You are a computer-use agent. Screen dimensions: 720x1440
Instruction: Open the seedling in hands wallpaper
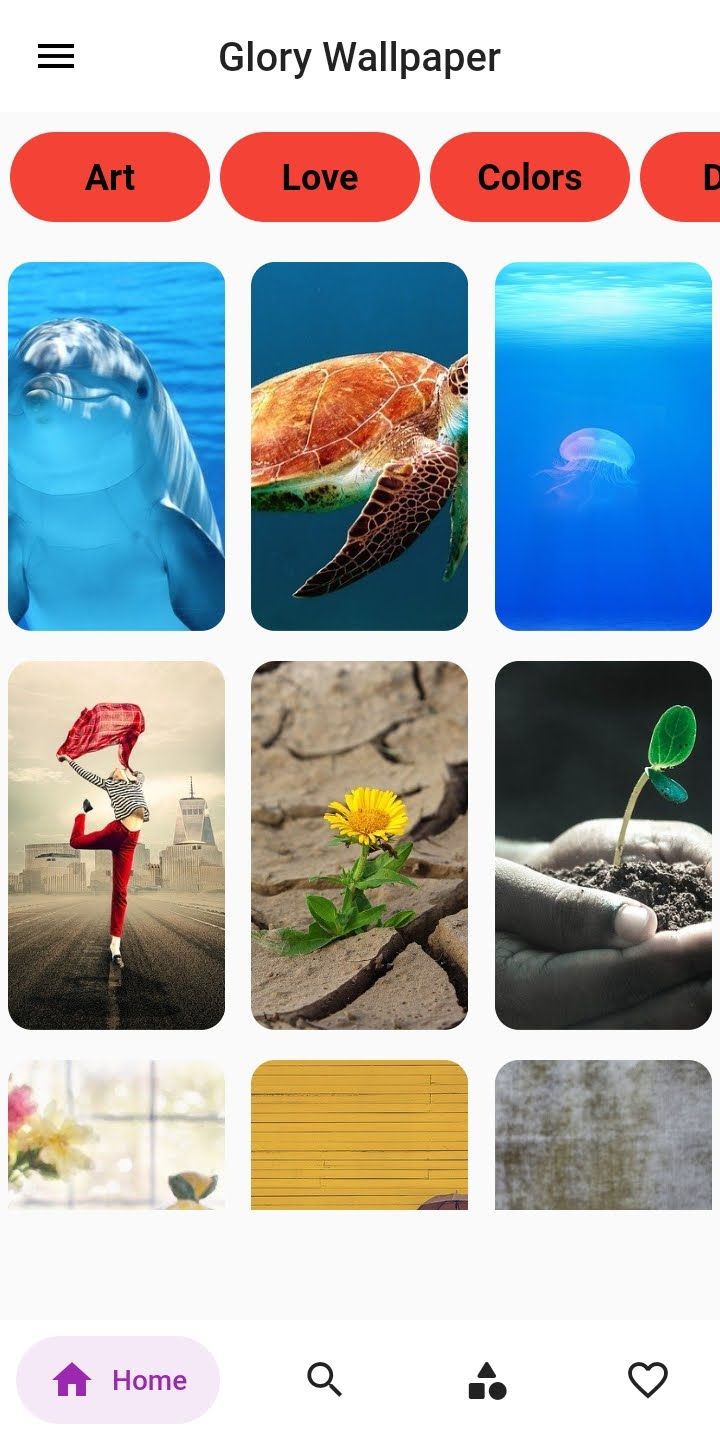tap(603, 845)
